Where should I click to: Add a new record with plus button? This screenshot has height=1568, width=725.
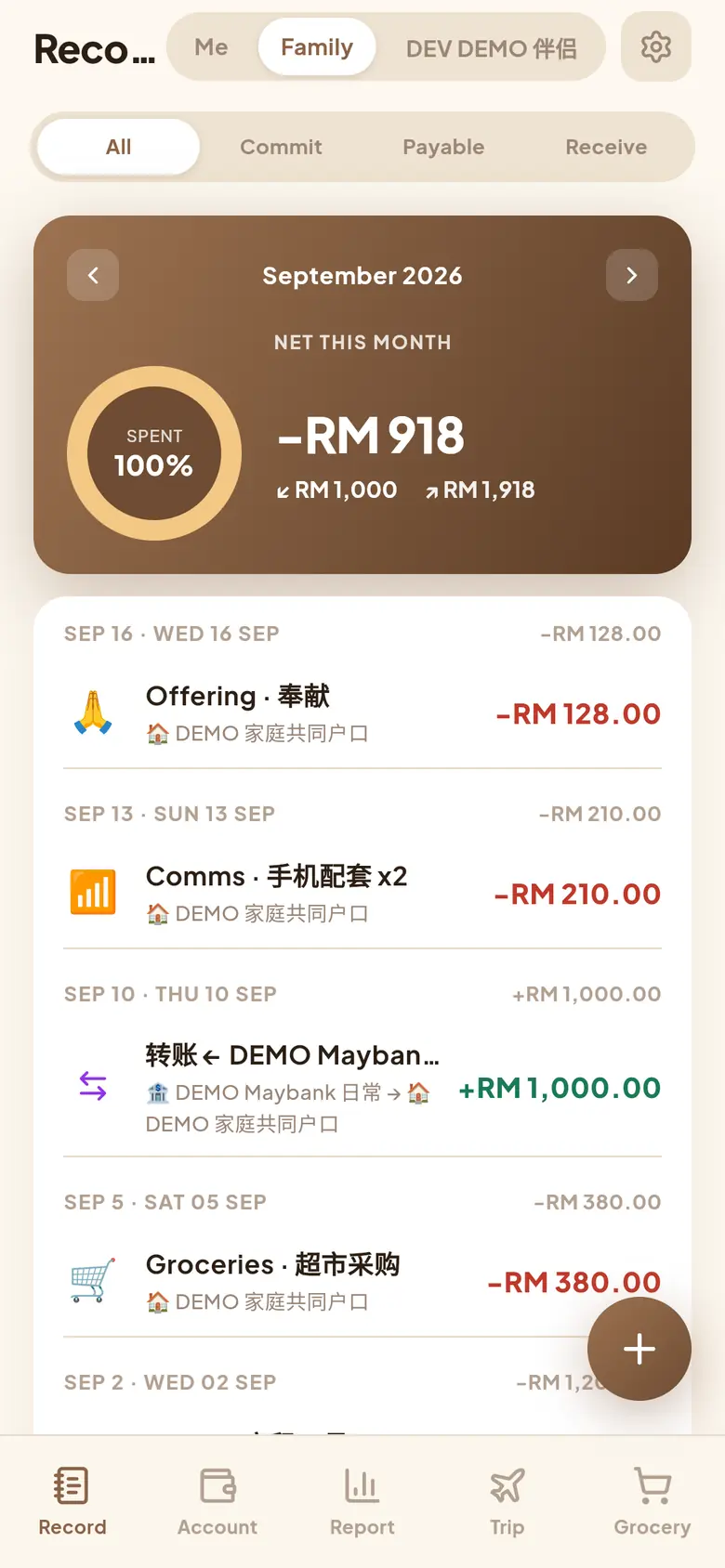(x=639, y=1349)
